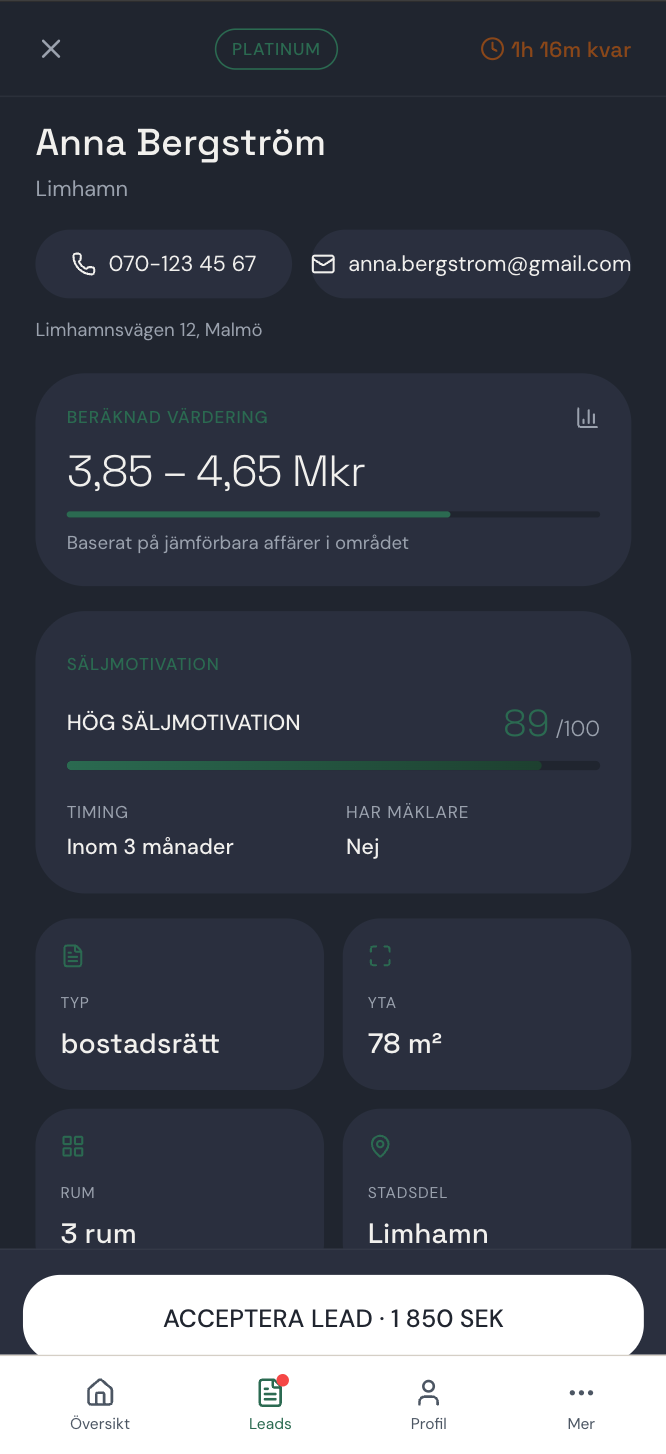Open the Profil tab
The height and width of the screenshot is (1454, 666).
[428, 1404]
